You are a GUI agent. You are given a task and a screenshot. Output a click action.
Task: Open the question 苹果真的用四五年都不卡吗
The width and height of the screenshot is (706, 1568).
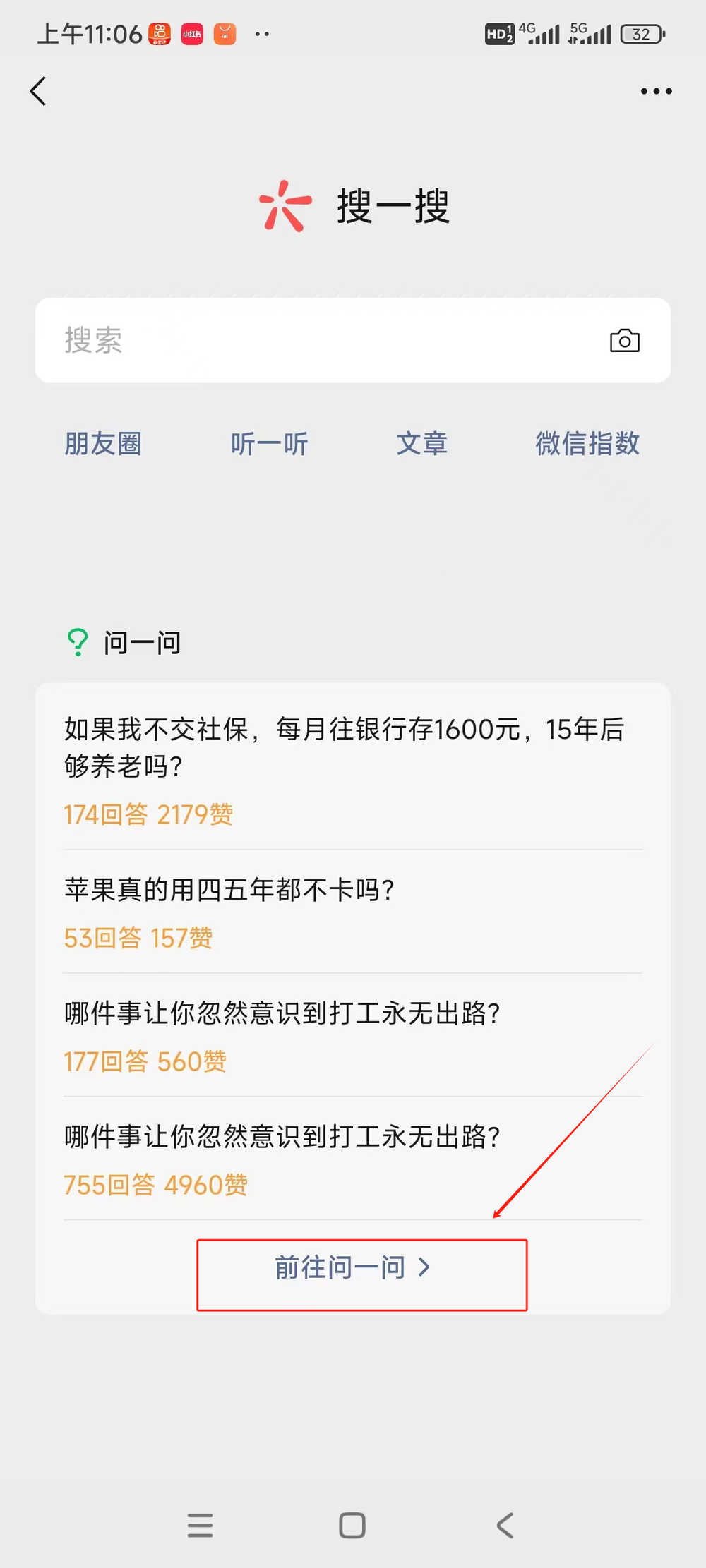pos(353,912)
